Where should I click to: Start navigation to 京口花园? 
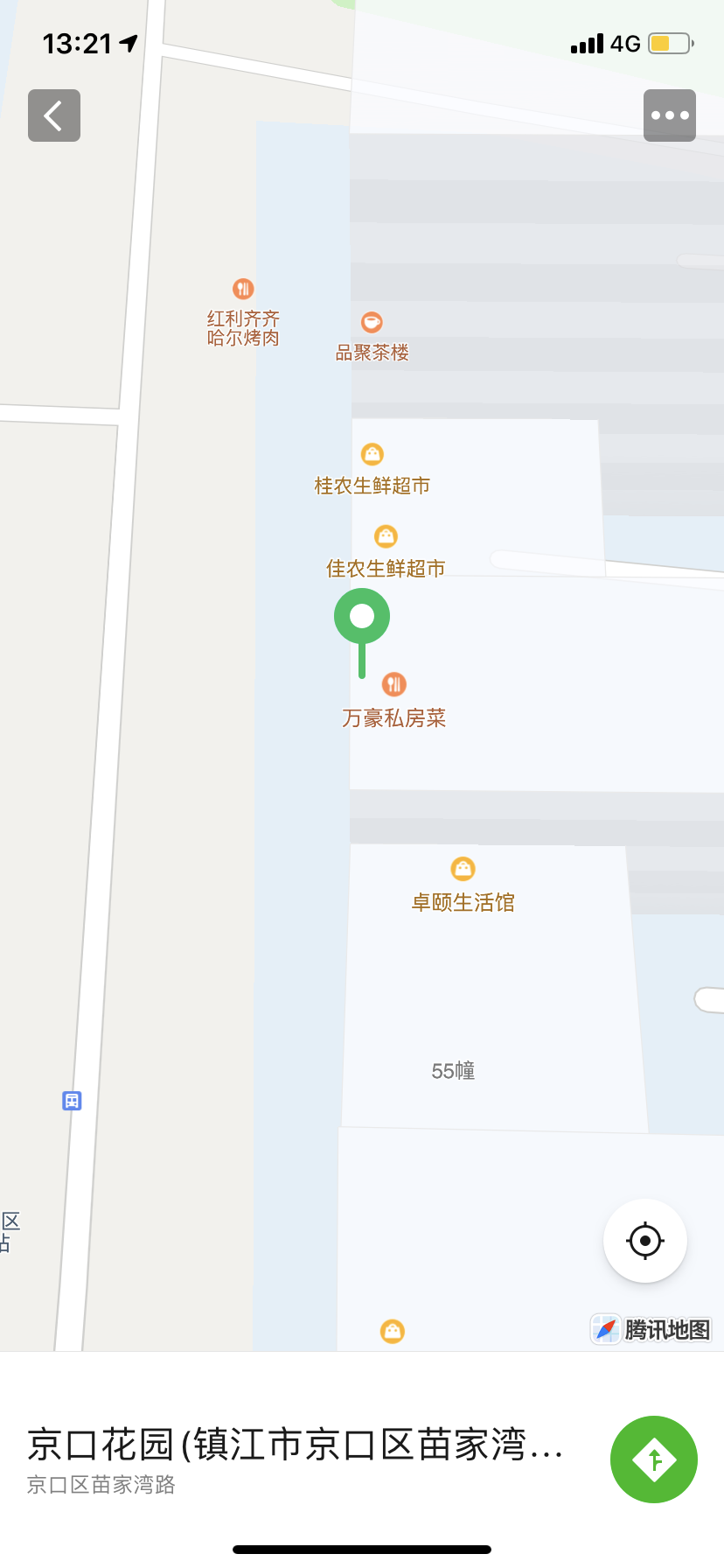point(654,1459)
